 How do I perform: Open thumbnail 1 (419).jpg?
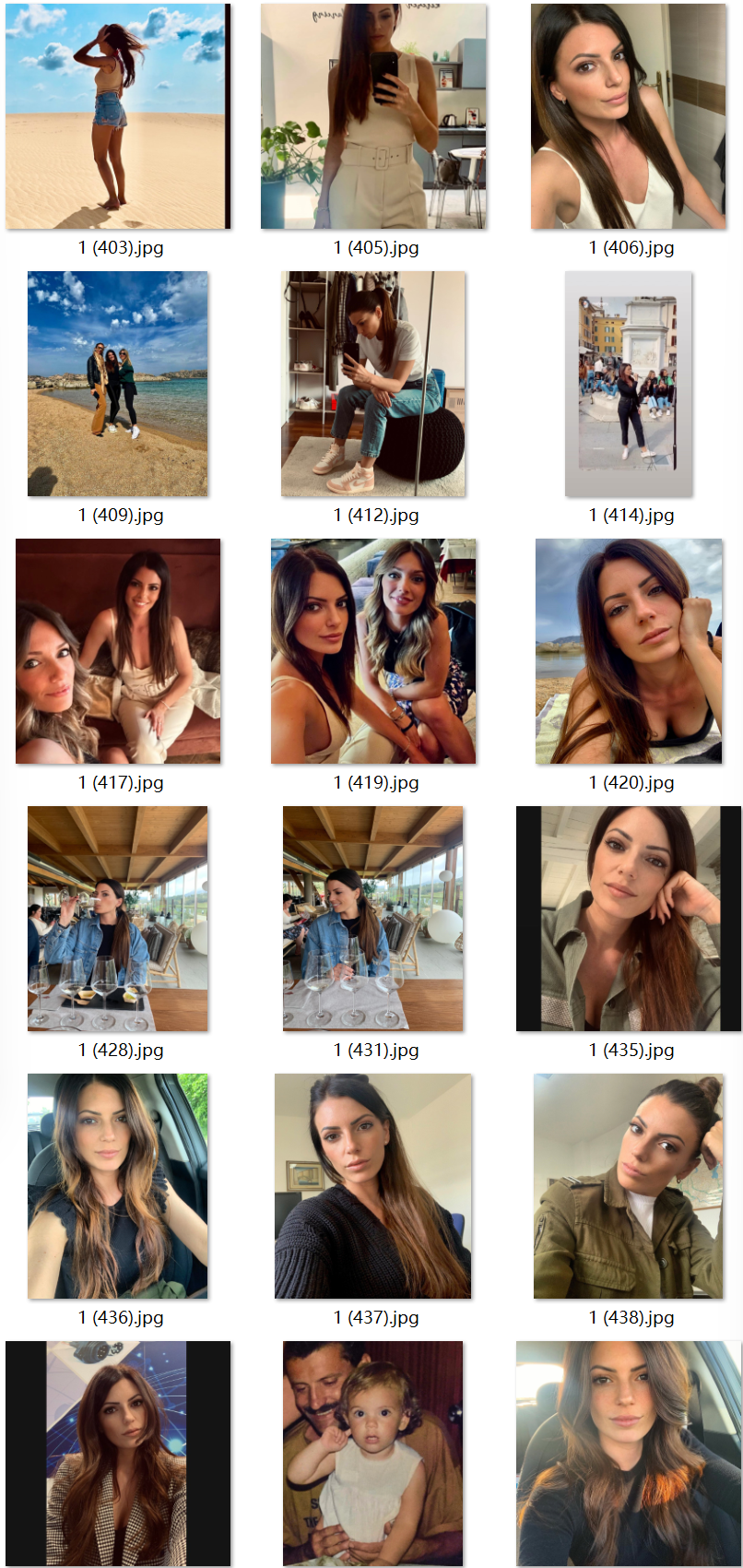pyautogui.click(x=373, y=651)
